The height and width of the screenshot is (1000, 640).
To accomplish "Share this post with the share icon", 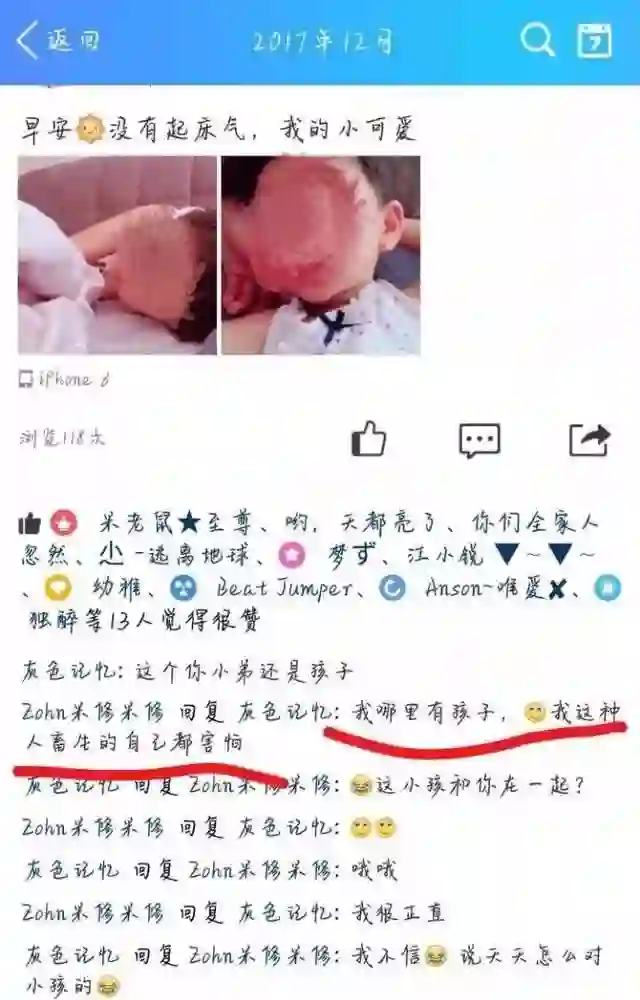I will point(589,439).
